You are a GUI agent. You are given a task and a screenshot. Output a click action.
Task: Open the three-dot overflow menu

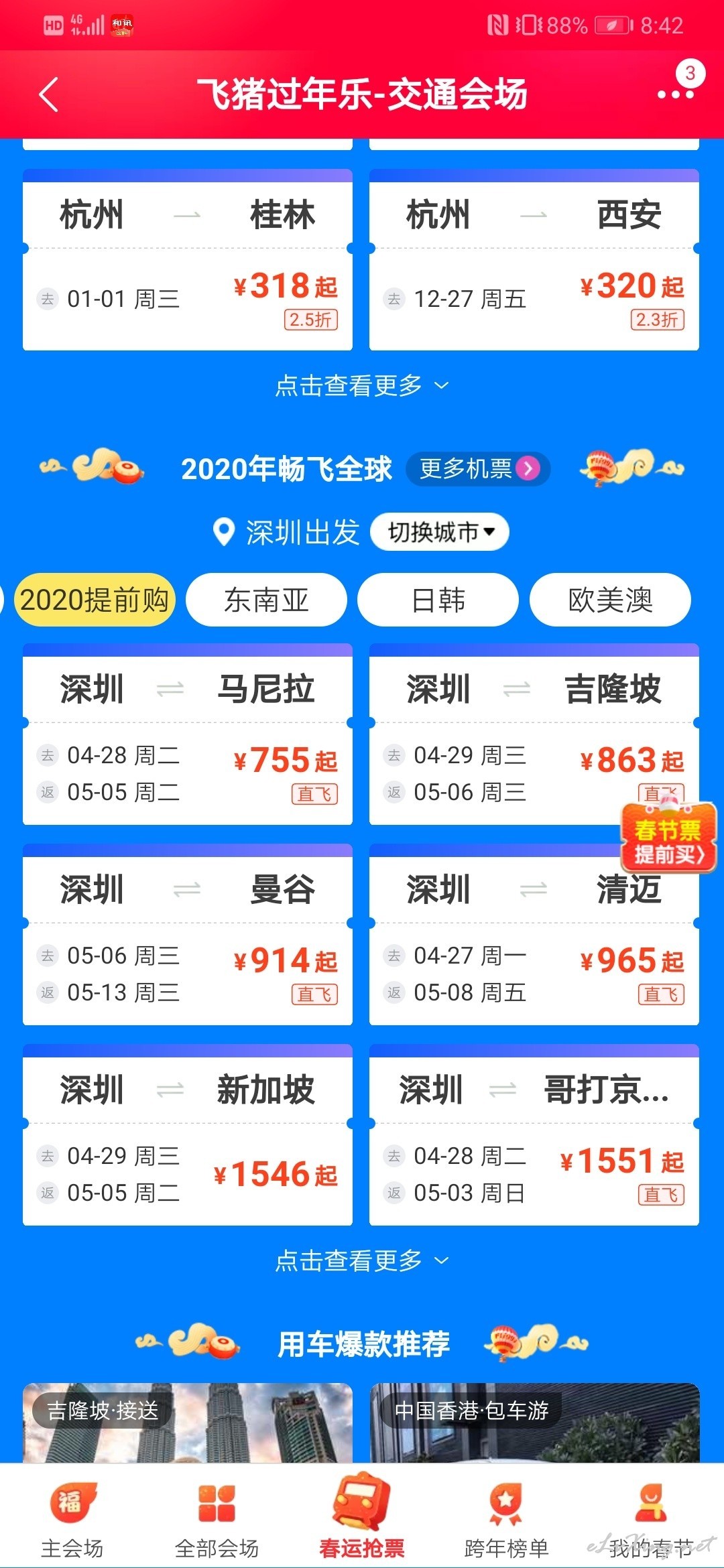pos(675,94)
